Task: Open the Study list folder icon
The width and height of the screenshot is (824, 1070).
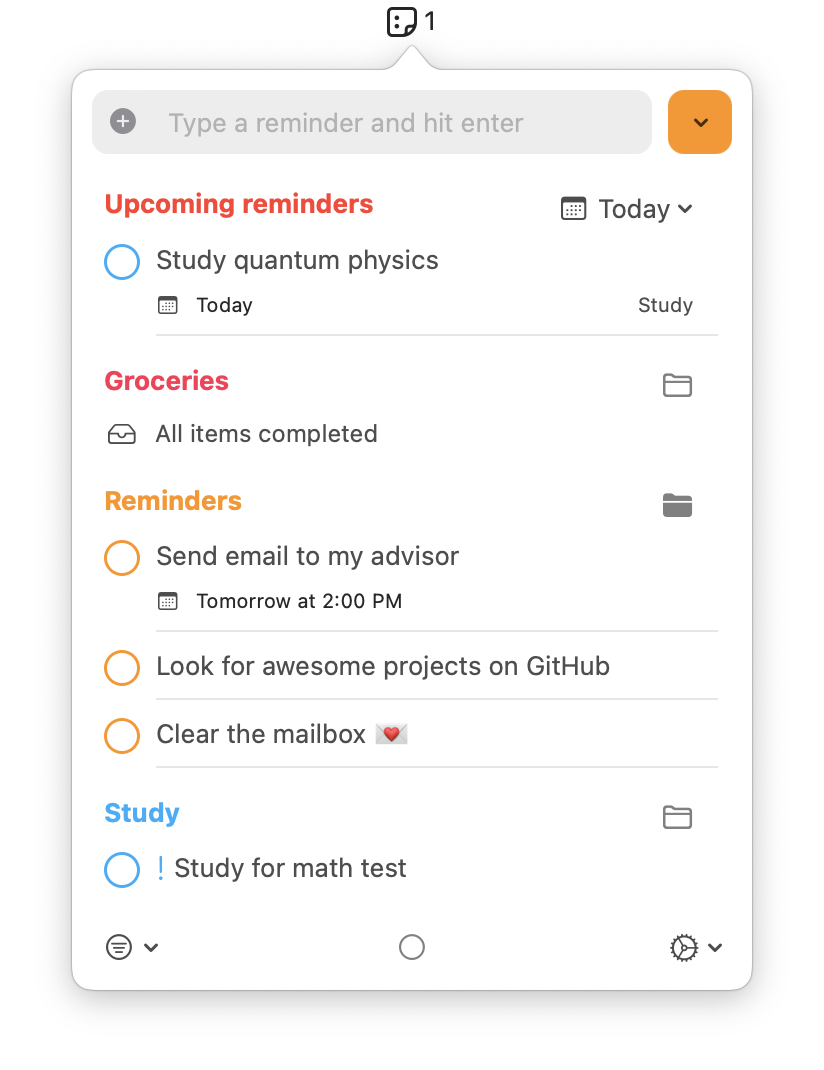Action: point(677,817)
